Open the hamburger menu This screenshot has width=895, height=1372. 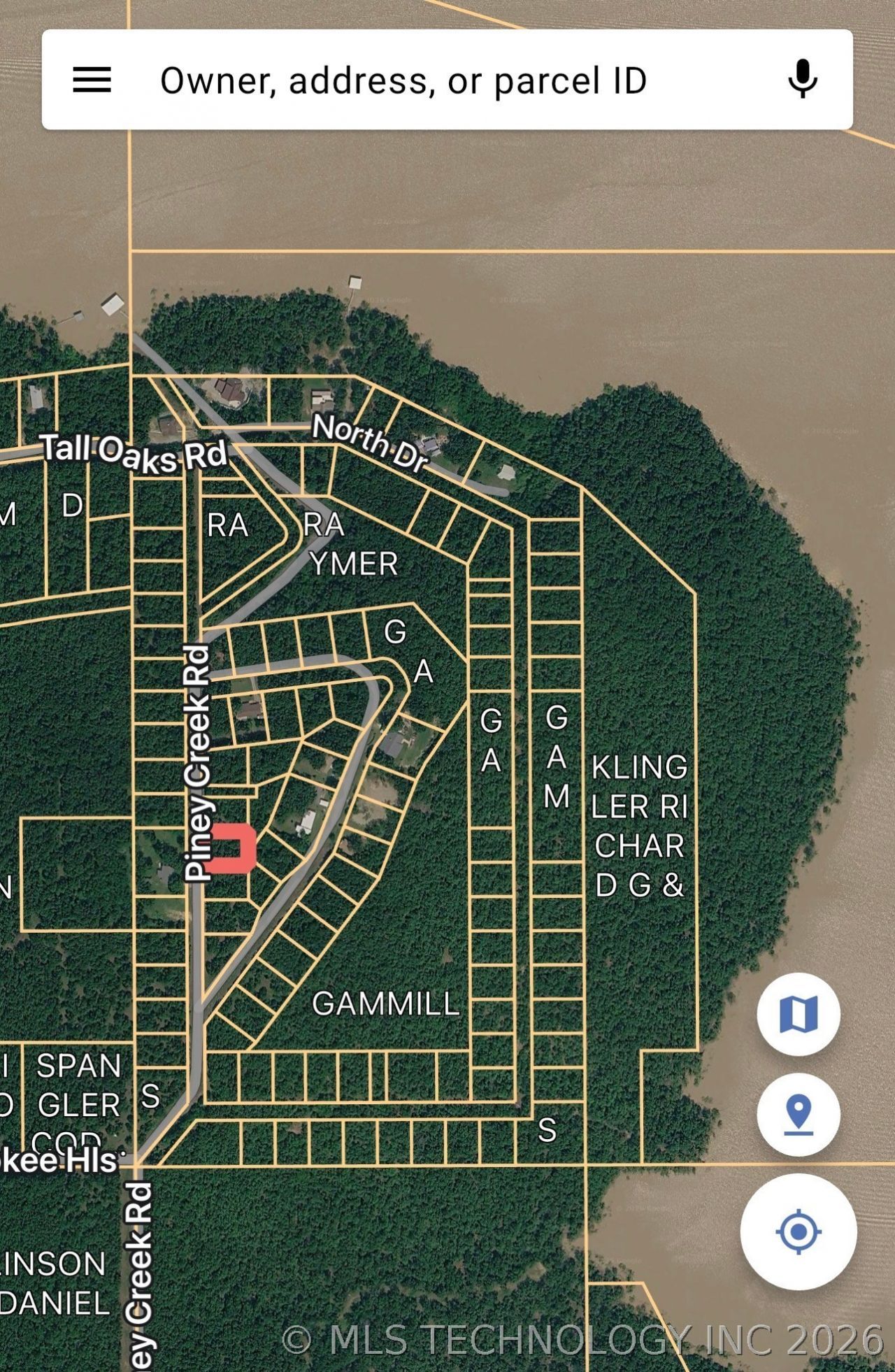point(92,80)
